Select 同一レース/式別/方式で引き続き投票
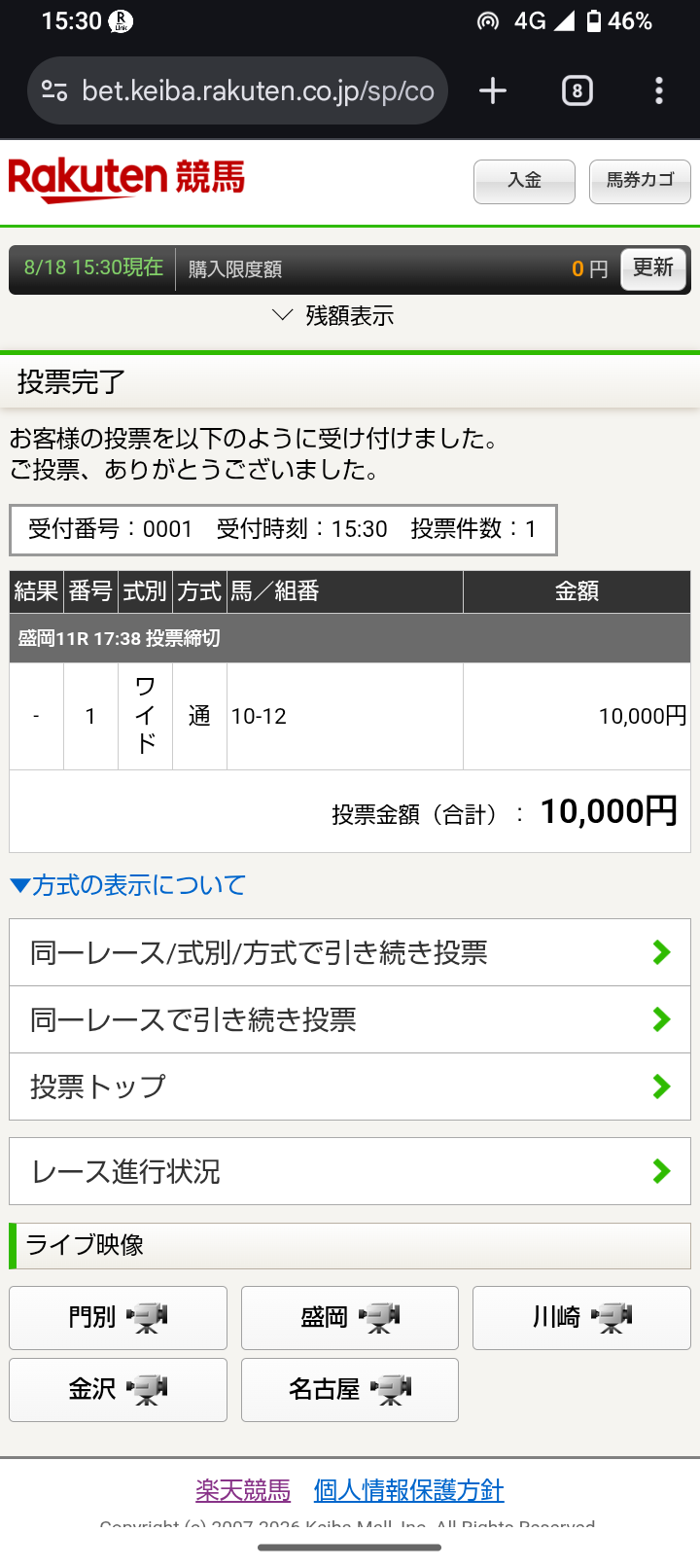Screen dimensions: 700x1568 point(350,952)
